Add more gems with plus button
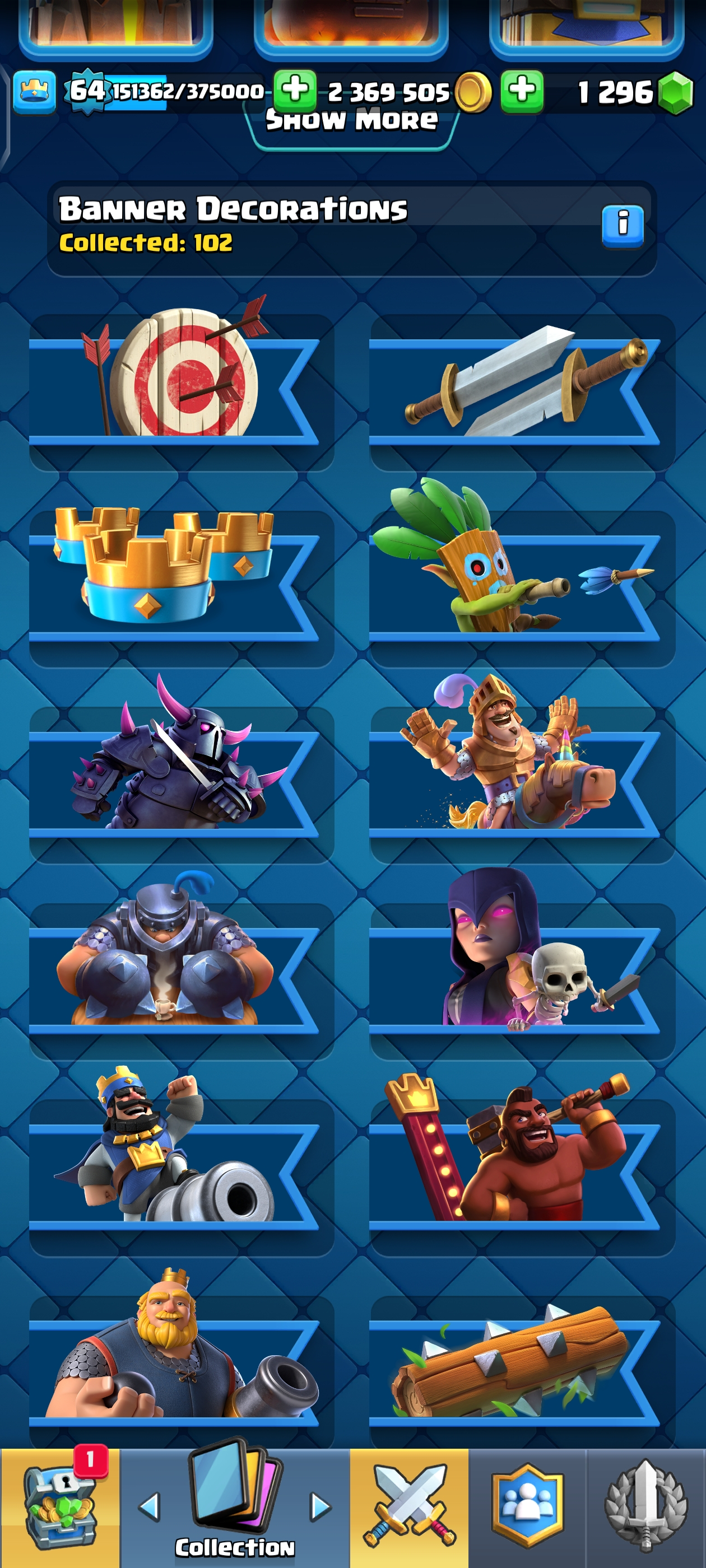 pyautogui.click(x=522, y=91)
